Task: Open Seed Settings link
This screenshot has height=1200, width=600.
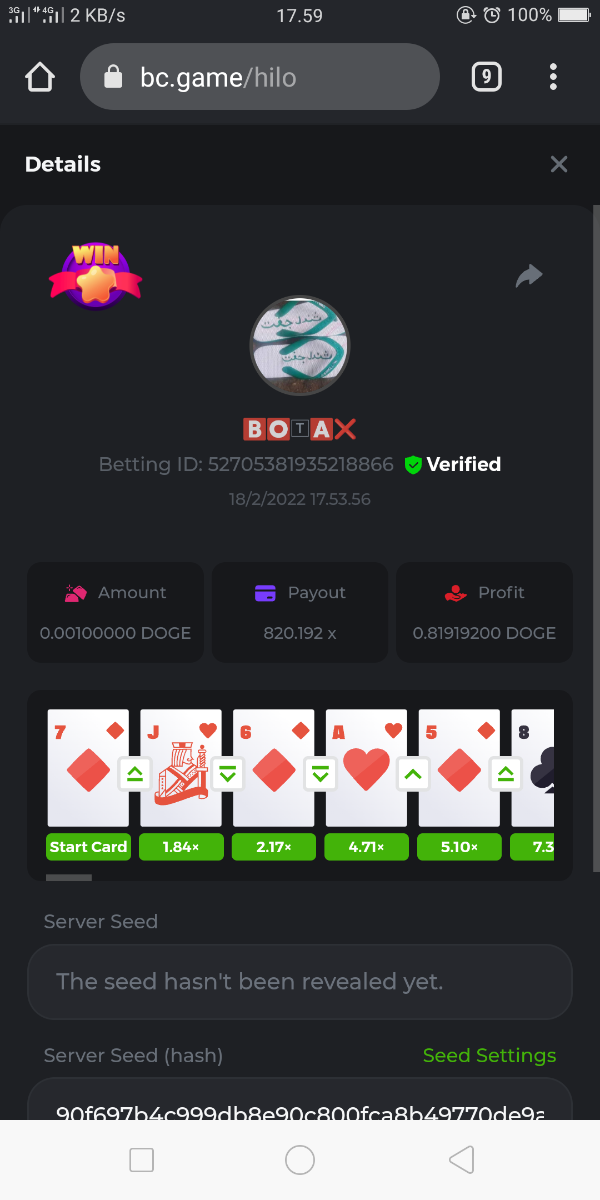Action: point(489,1055)
